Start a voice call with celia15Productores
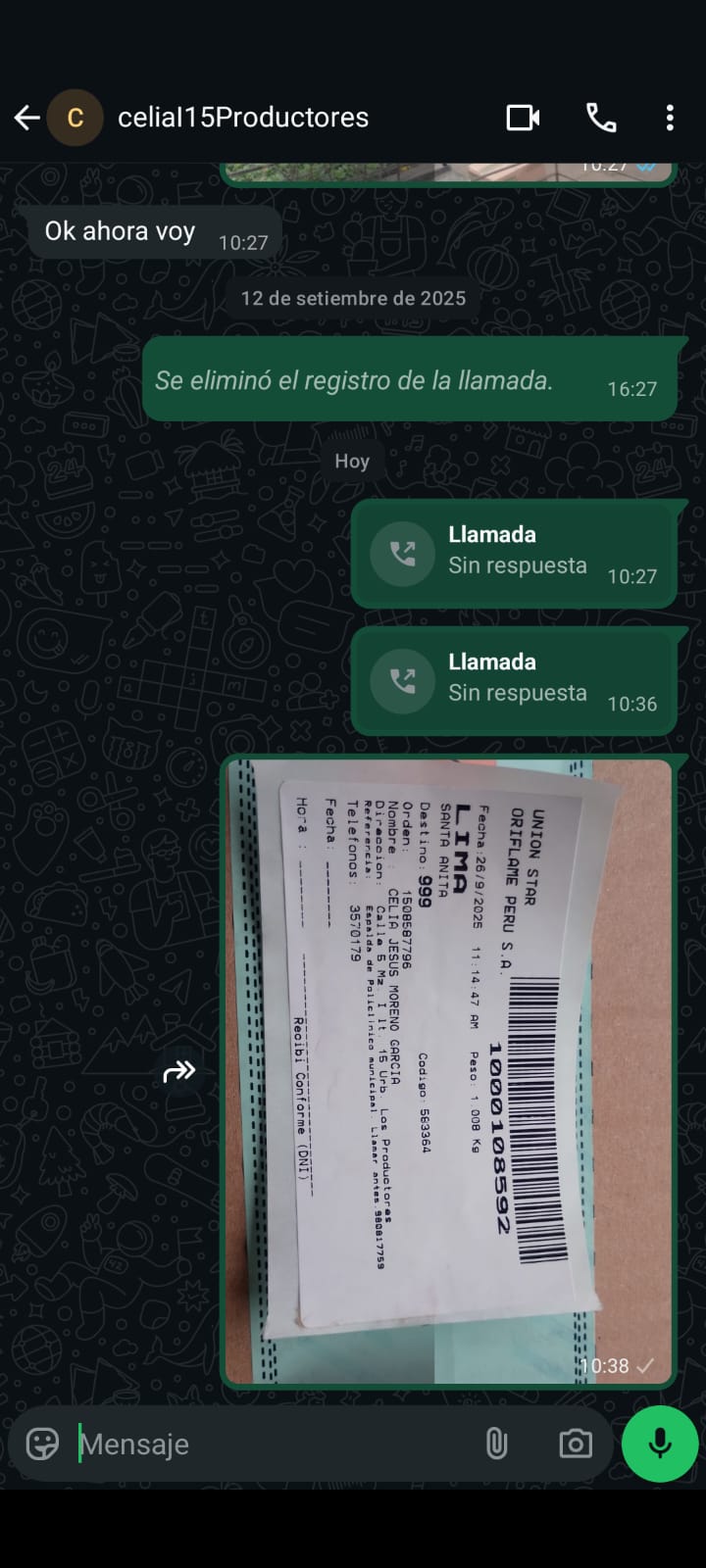706x1568 pixels. tap(601, 119)
